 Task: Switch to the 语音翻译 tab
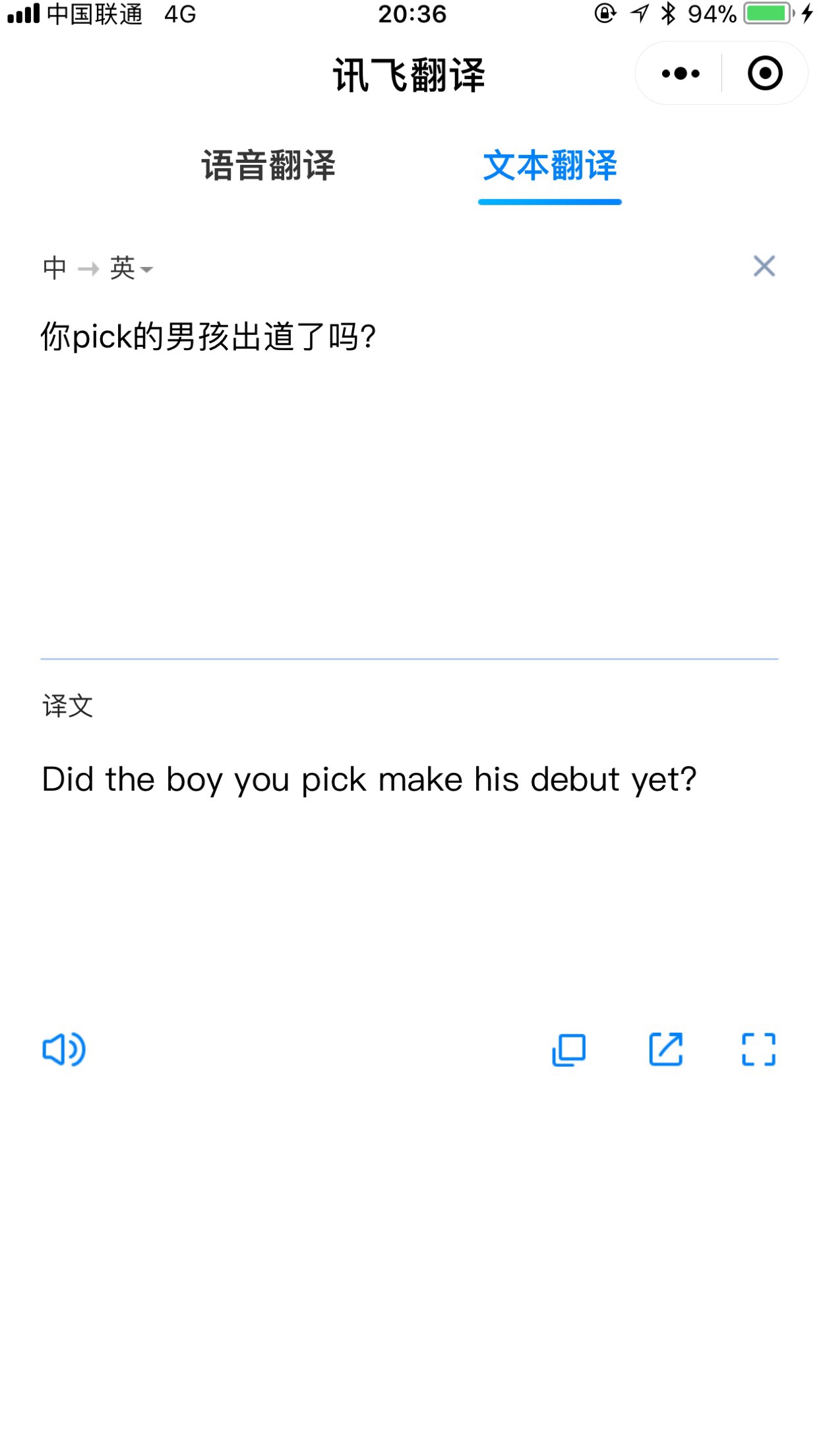[x=268, y=166]
